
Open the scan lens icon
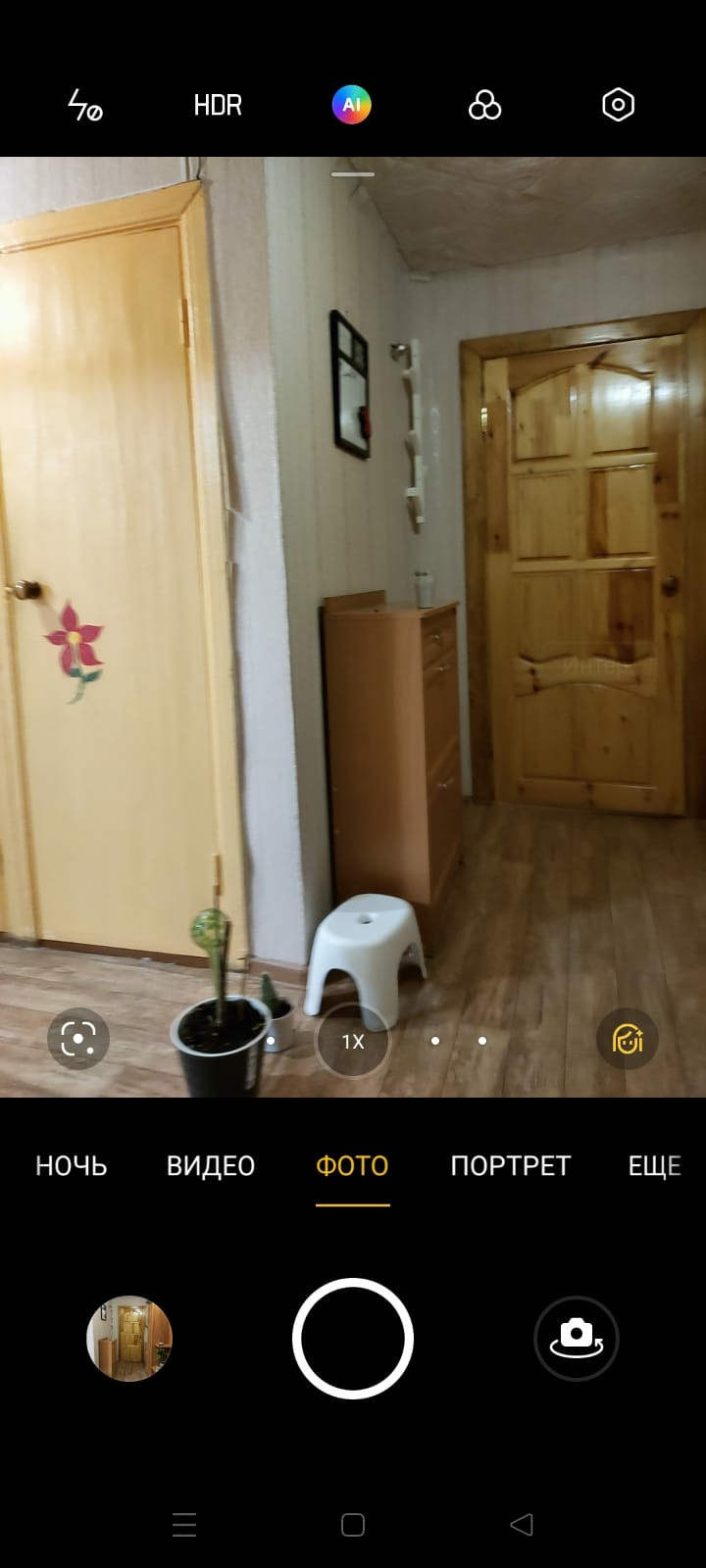click(78, 1039)
